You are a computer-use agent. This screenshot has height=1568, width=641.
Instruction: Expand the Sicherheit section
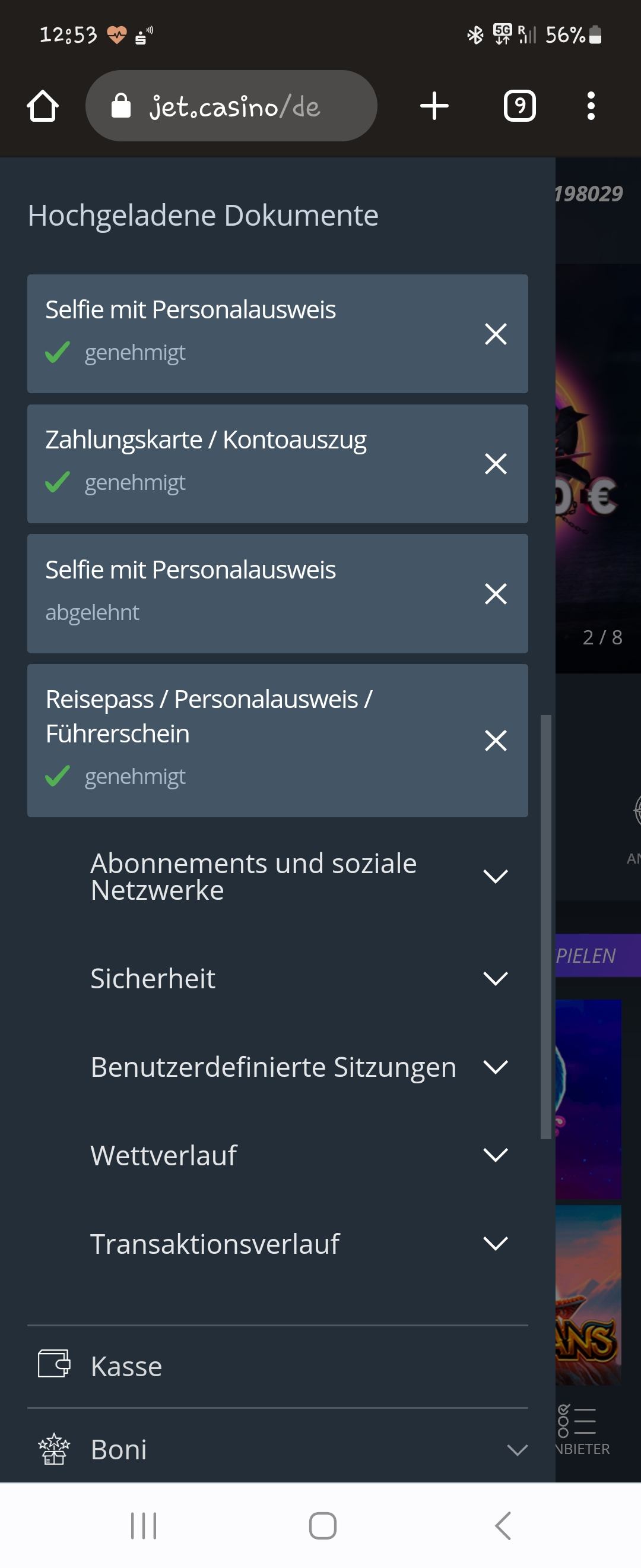click(x=495, y=978)
